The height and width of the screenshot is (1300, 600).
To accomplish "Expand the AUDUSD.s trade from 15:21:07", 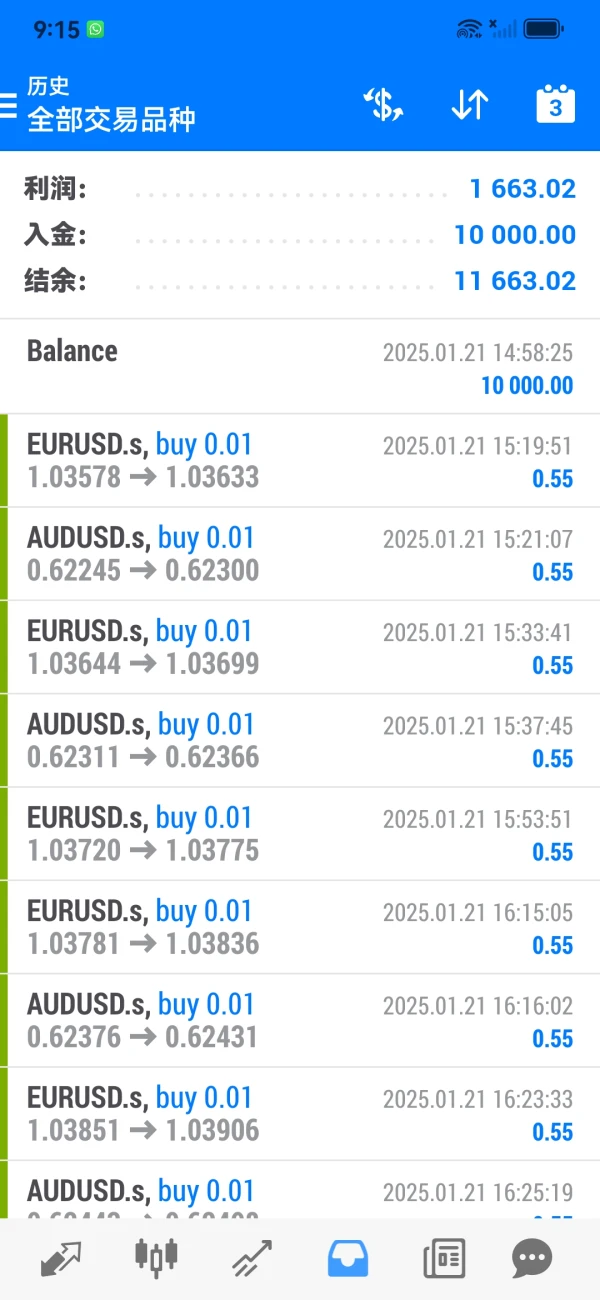I will (x=300, y=554).
